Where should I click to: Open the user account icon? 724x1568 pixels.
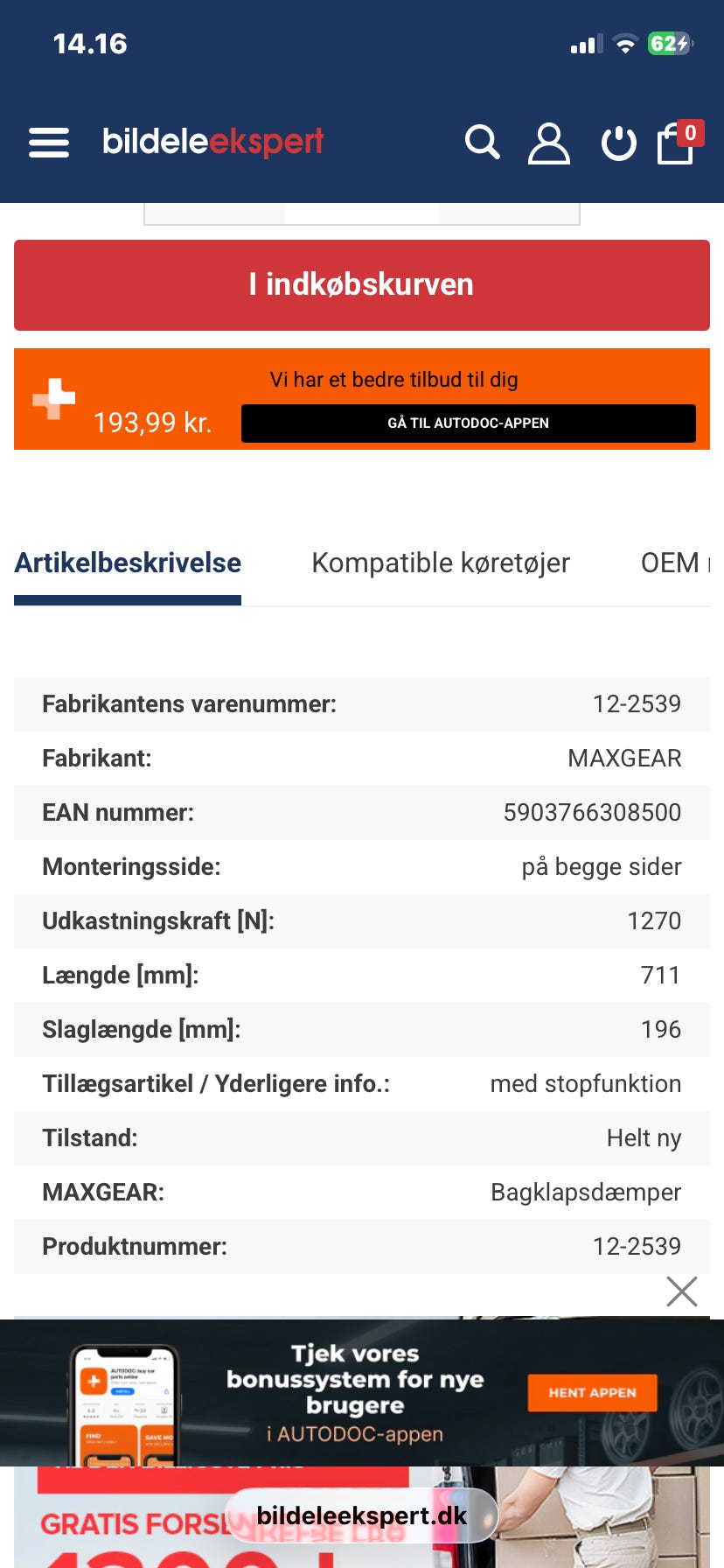[548, 143]
